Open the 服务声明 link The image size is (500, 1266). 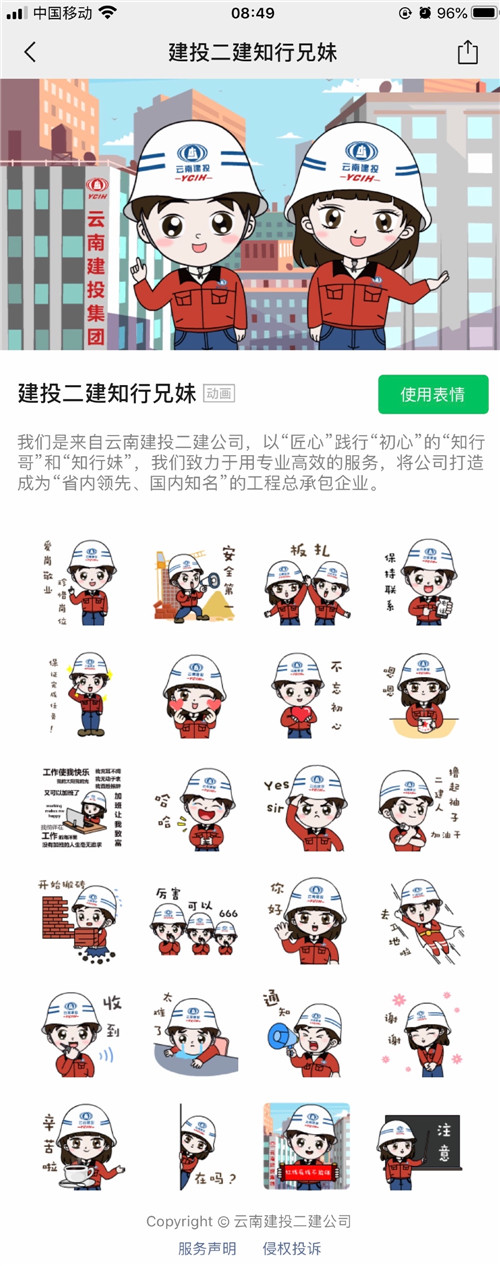[207, 1248]
